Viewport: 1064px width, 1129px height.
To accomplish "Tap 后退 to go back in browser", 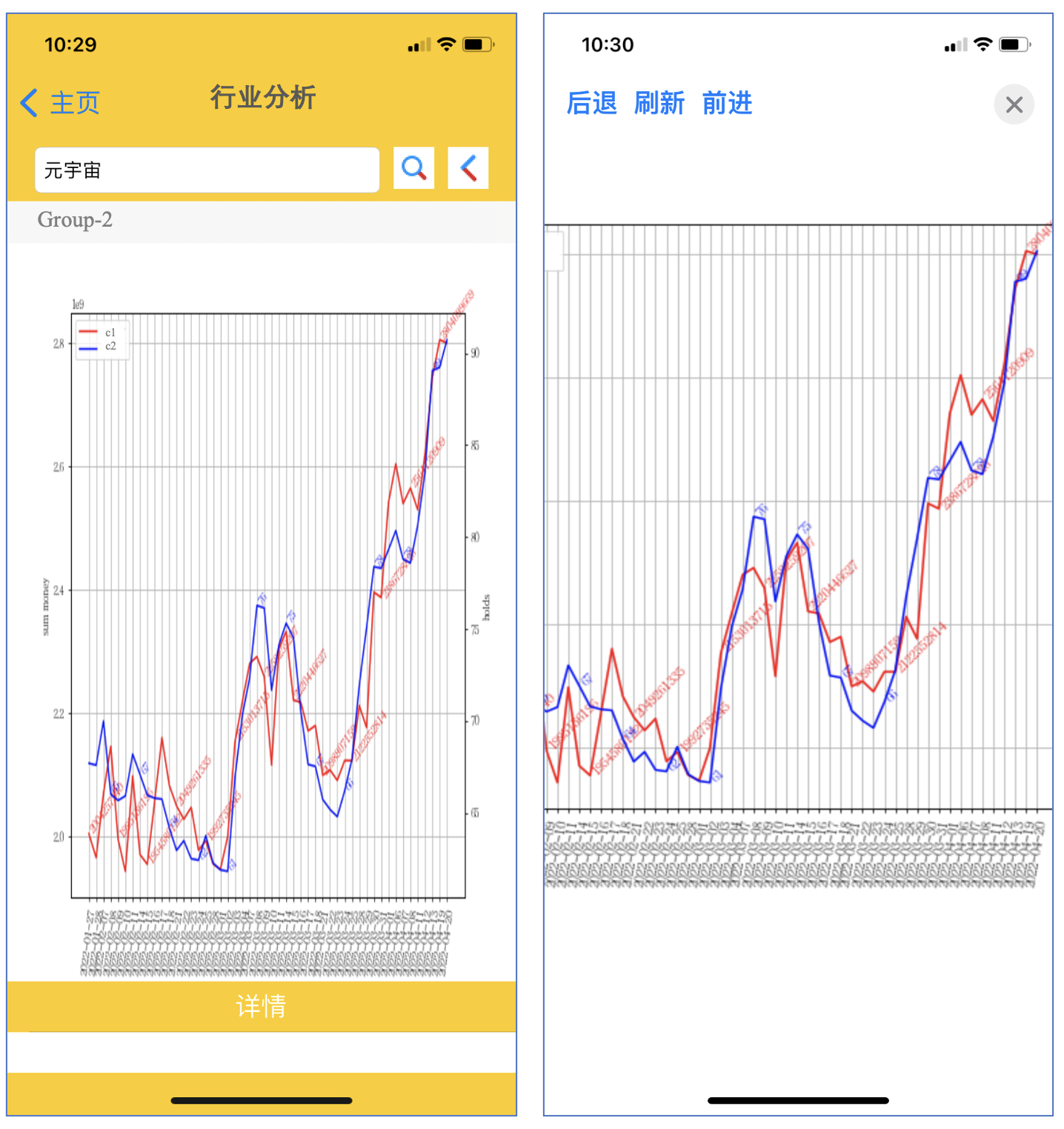I will pos(591,103).
